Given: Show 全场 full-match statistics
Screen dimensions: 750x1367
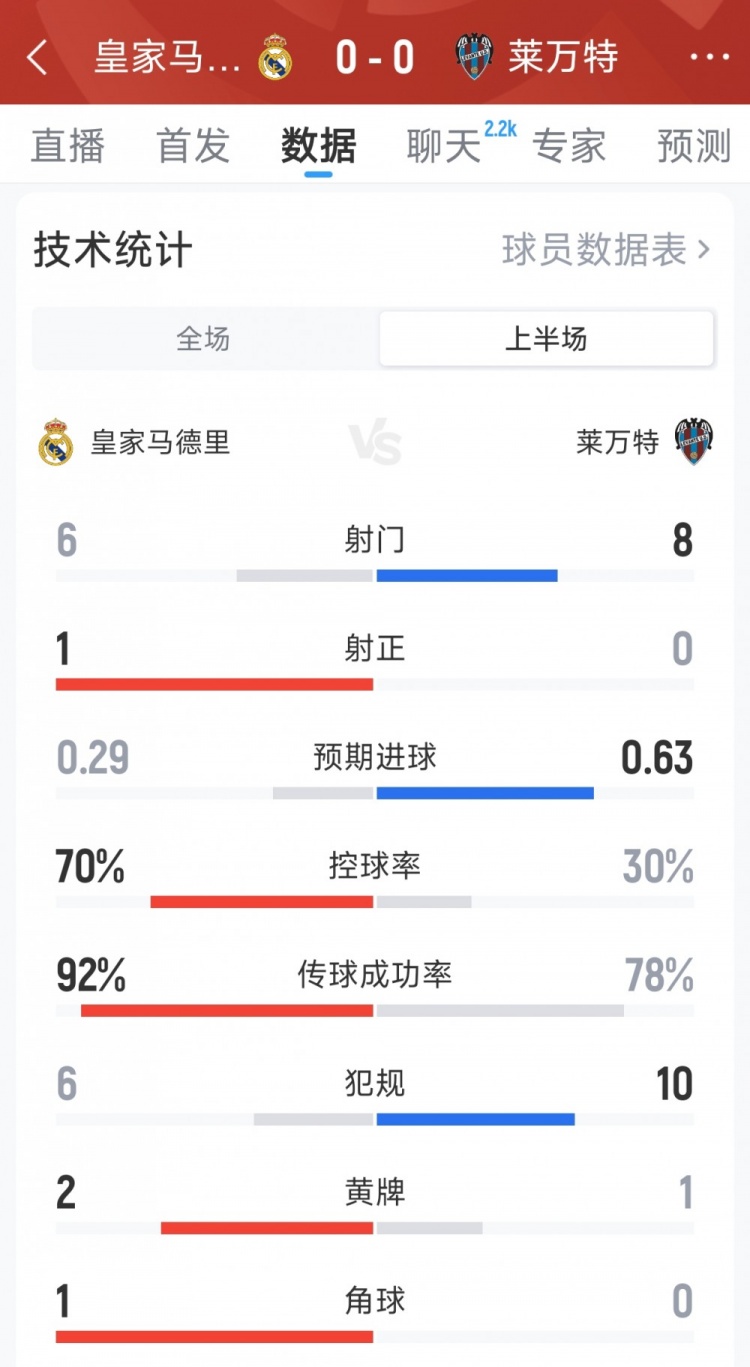Looking at the screenshot, I should point(204,339).
